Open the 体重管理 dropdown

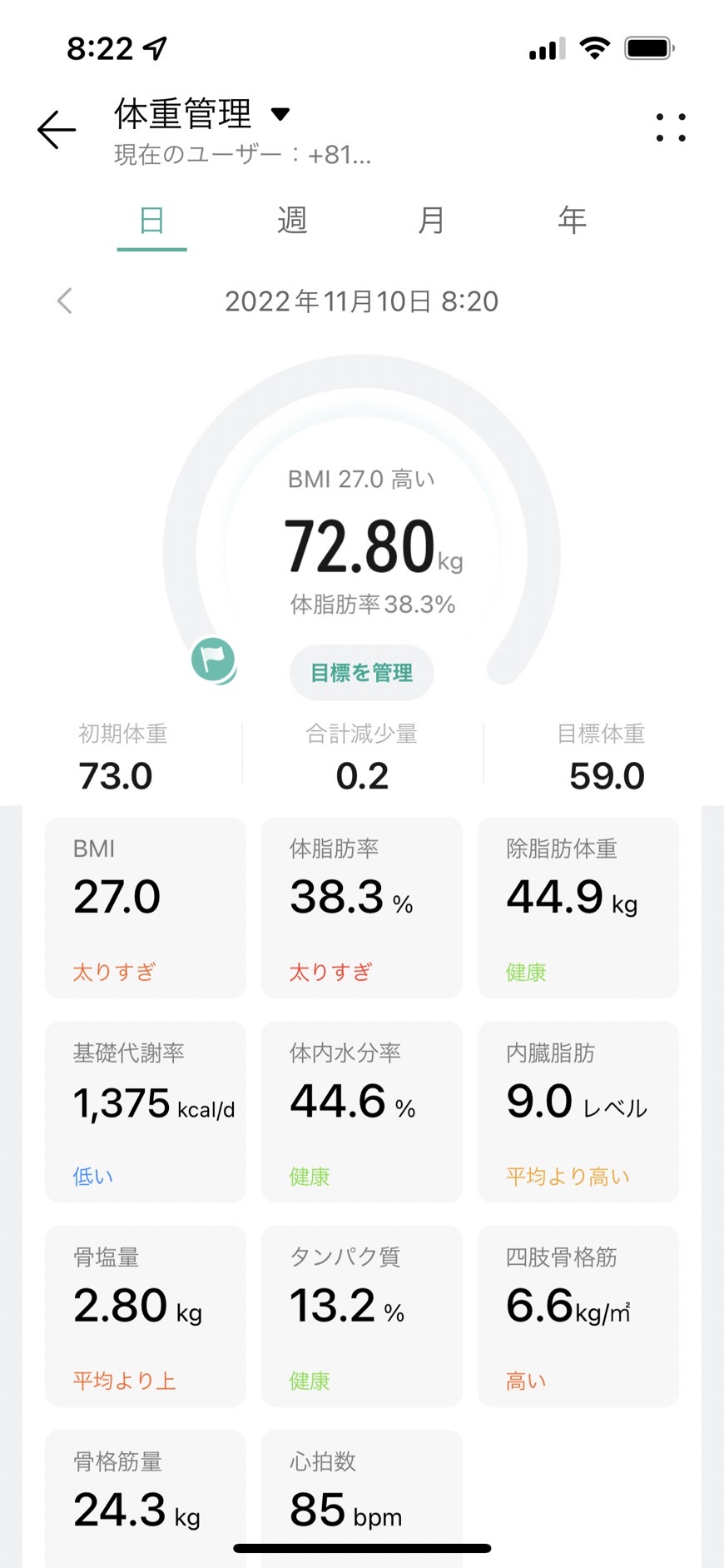coord(202,113)
